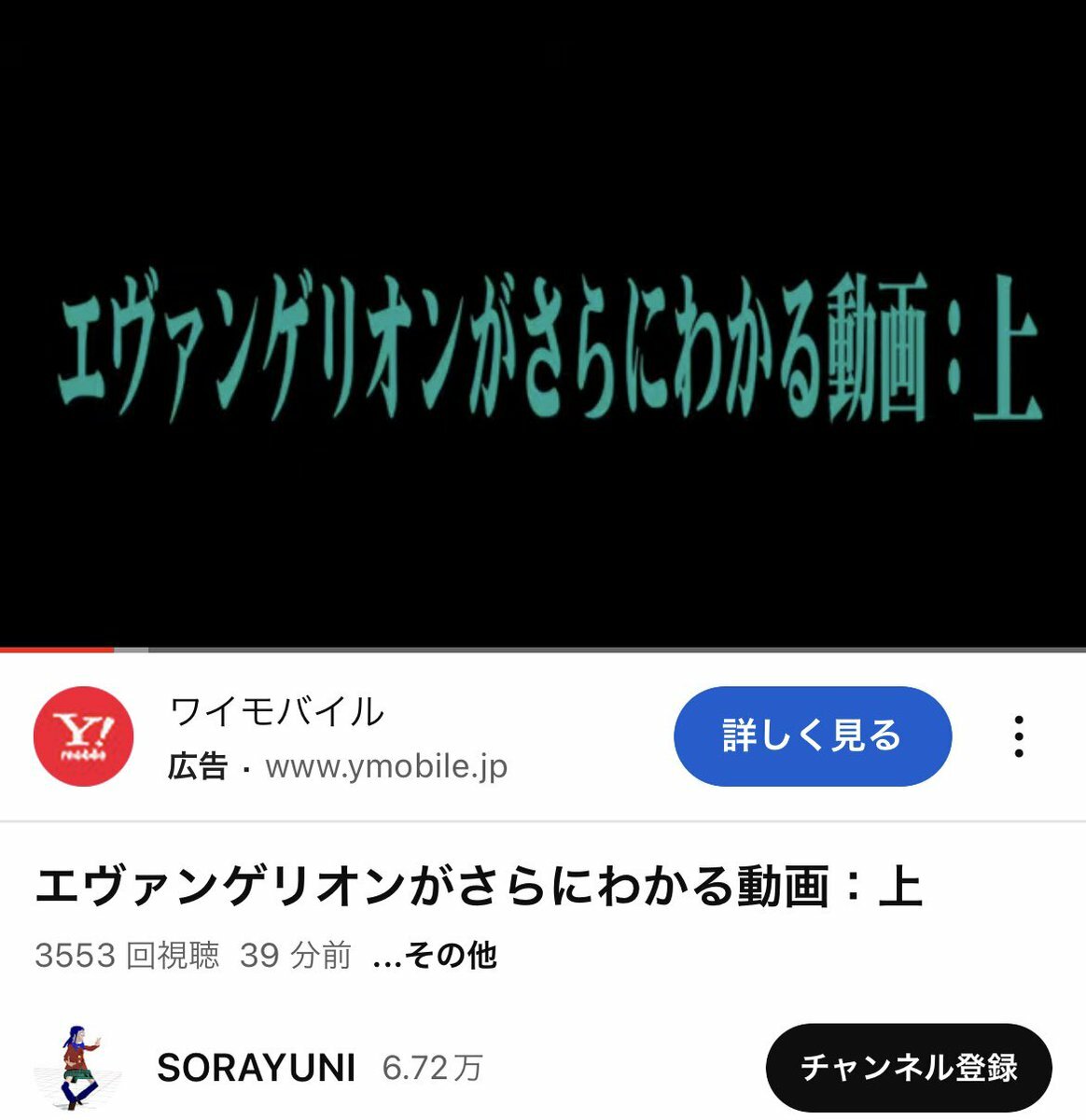The width and height of the screenshot is (1086, 1120).
Task: Open the ワイモバイル advertiser link
Action: [276, 713]
